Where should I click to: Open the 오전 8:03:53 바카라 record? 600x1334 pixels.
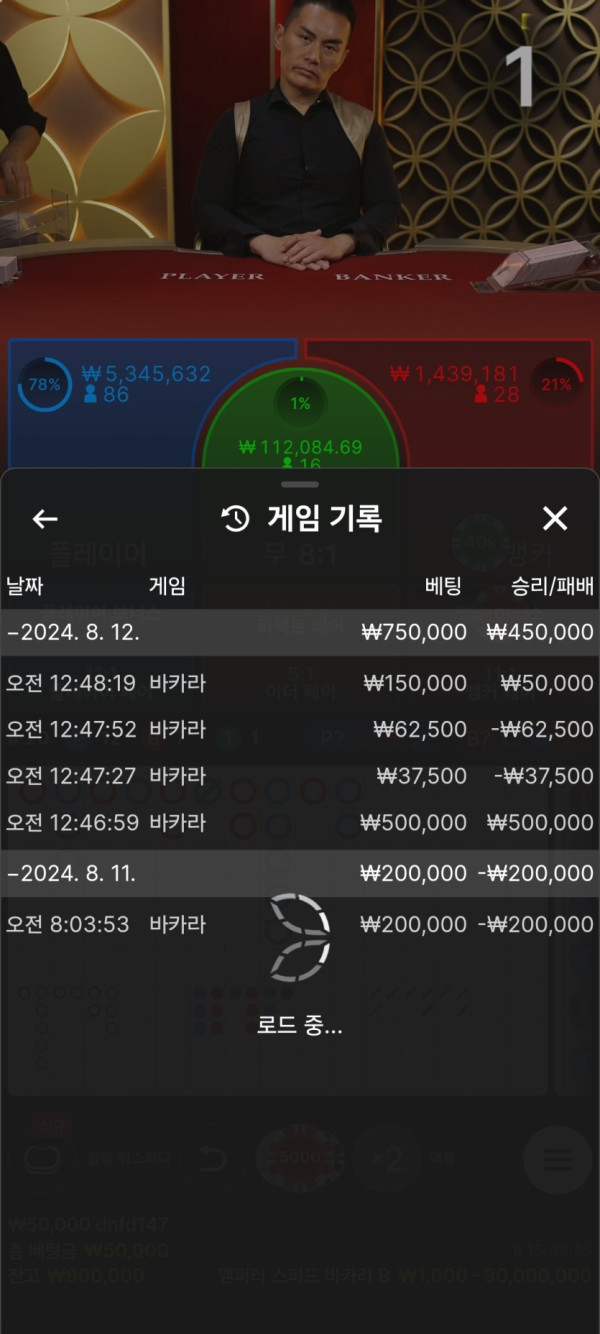(300, 925)
